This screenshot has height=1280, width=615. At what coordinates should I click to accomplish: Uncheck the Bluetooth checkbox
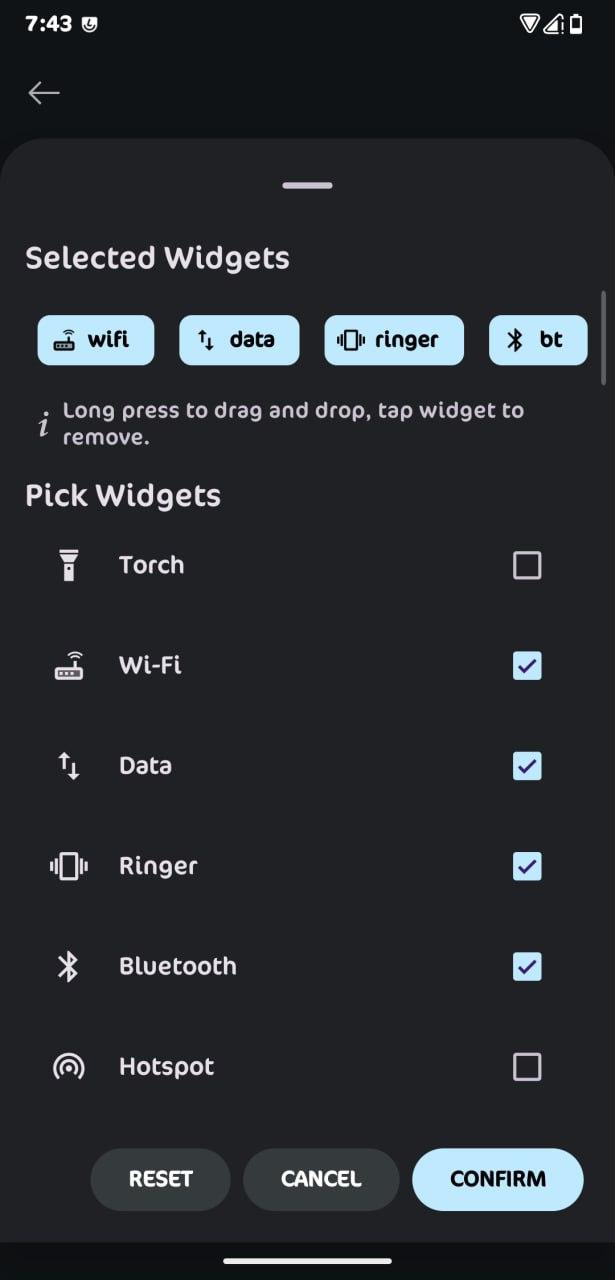(527, 967)
